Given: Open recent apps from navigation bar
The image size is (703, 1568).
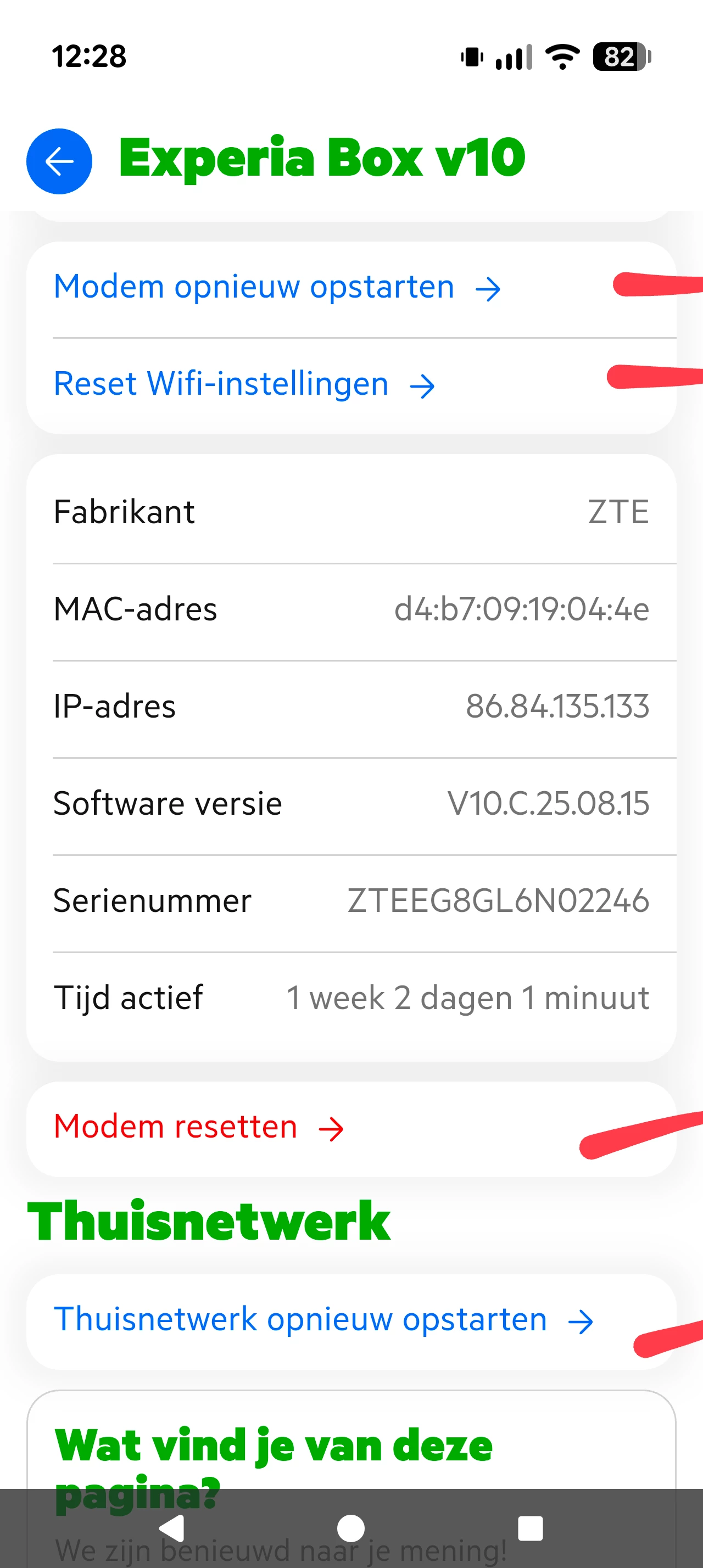Looking at the screenshot, I should point(529,1528).
